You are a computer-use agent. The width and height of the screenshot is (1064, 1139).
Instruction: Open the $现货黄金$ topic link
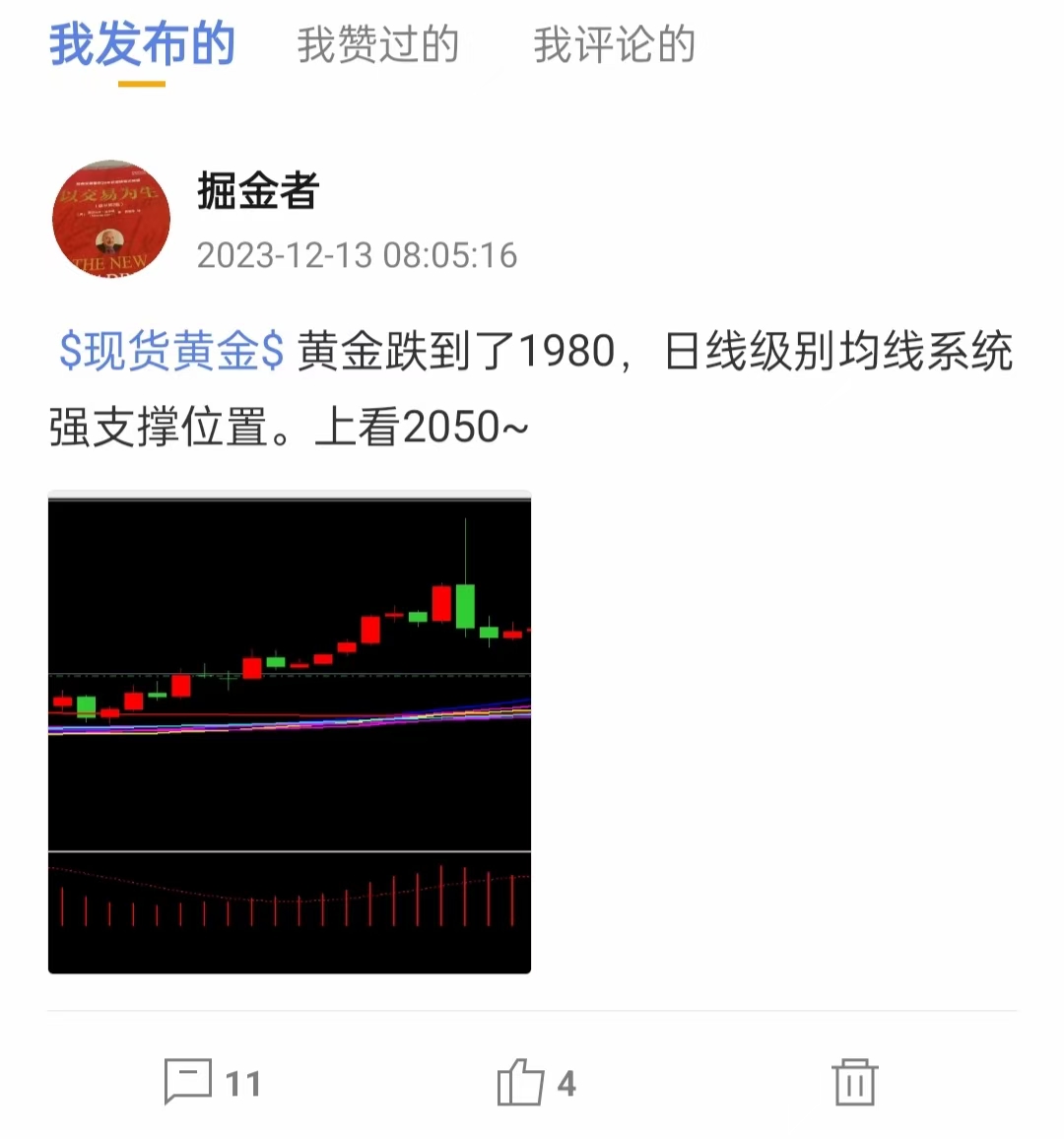pos(171,352)
